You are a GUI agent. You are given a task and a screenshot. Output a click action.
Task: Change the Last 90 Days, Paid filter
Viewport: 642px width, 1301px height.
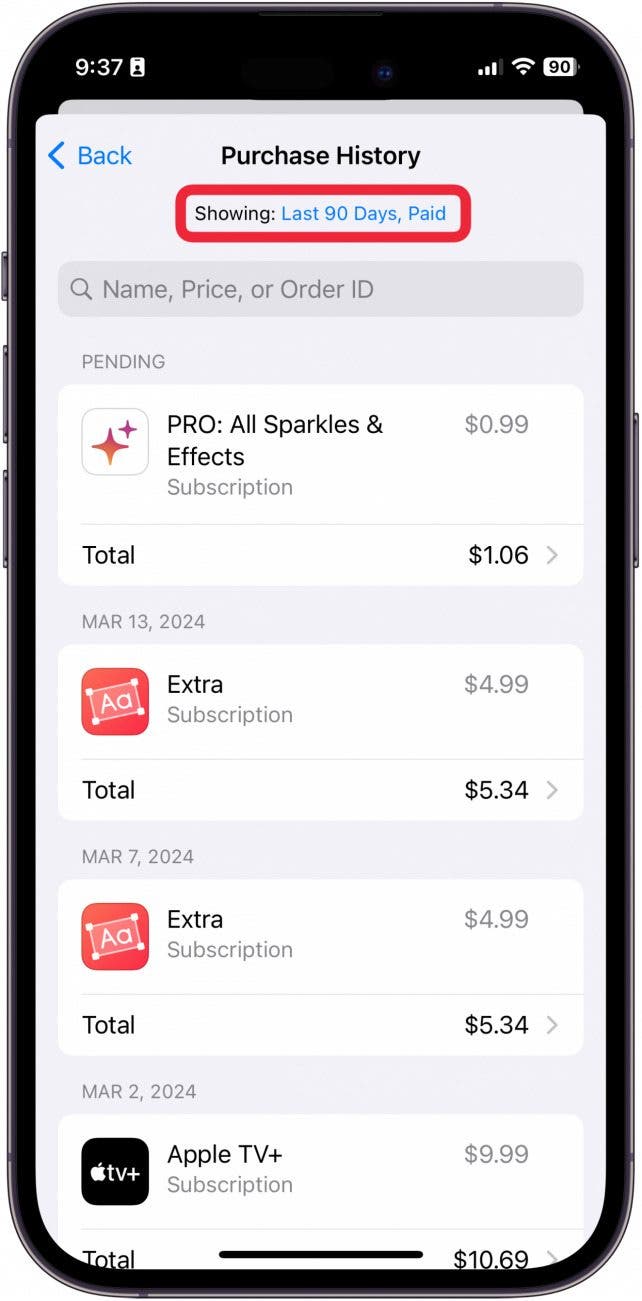tap(363, 213)
